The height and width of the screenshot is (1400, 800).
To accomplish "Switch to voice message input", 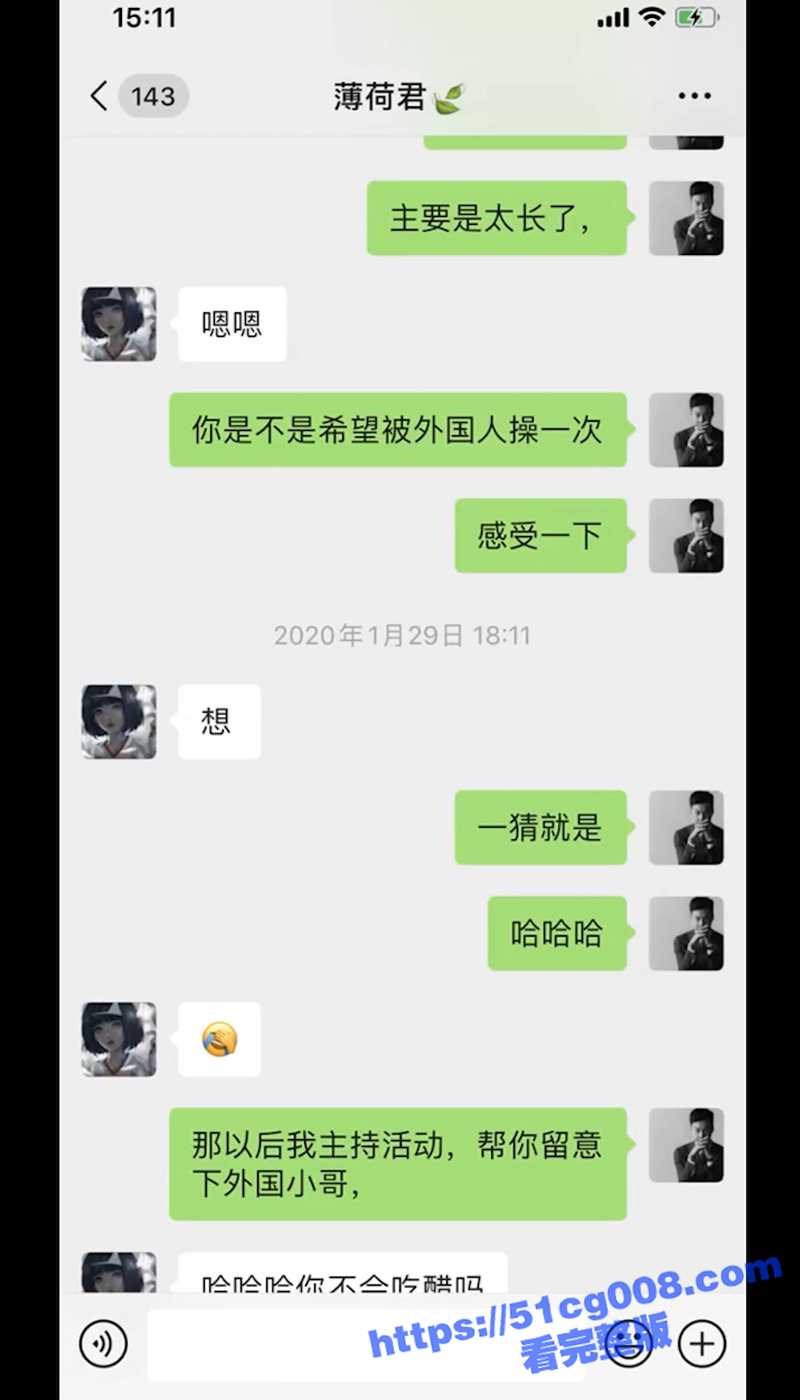I will (x=103, y=1343).
